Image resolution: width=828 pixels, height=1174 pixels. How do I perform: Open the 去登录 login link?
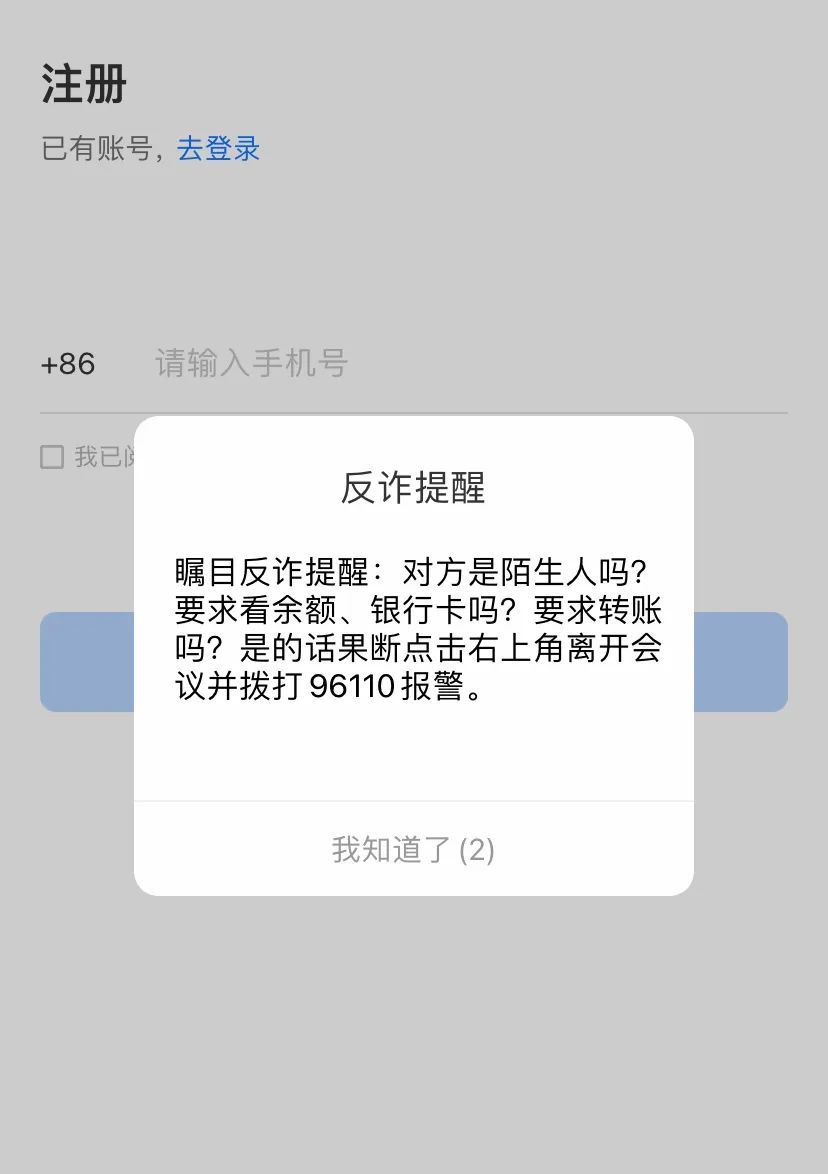[218, 149]
